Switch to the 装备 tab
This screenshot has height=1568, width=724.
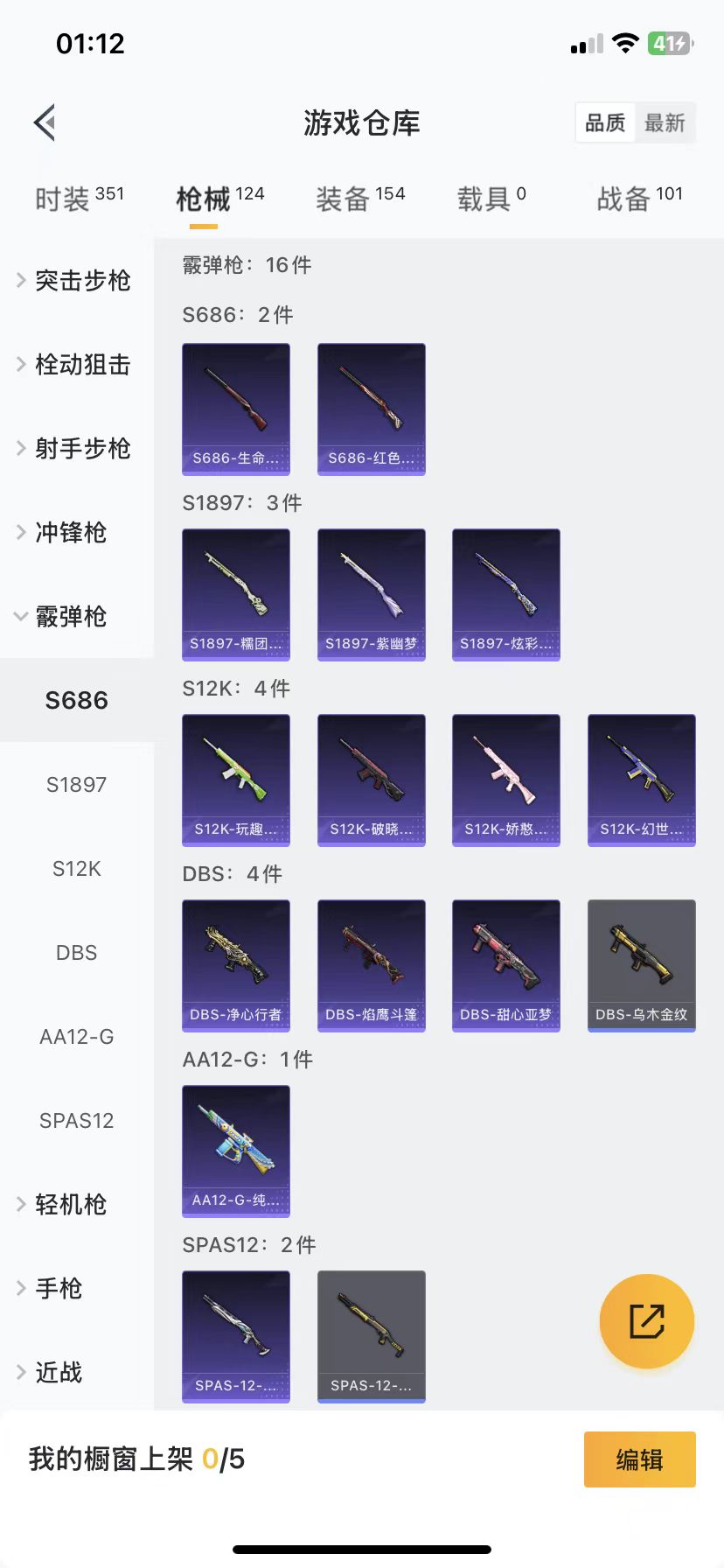coord(359,199)
